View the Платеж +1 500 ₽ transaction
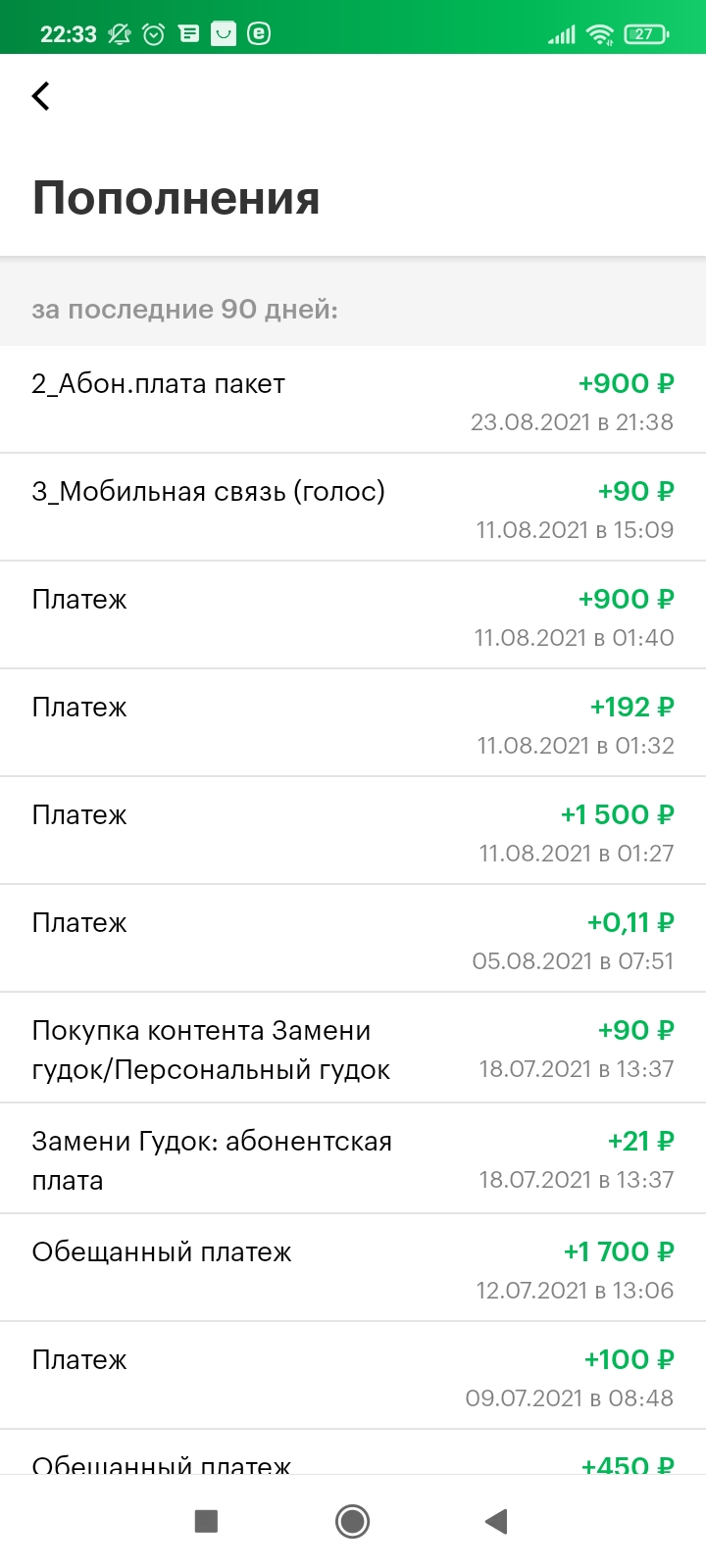The height and width of the screenshot is (1568, 706). click(x=353, y=831)
